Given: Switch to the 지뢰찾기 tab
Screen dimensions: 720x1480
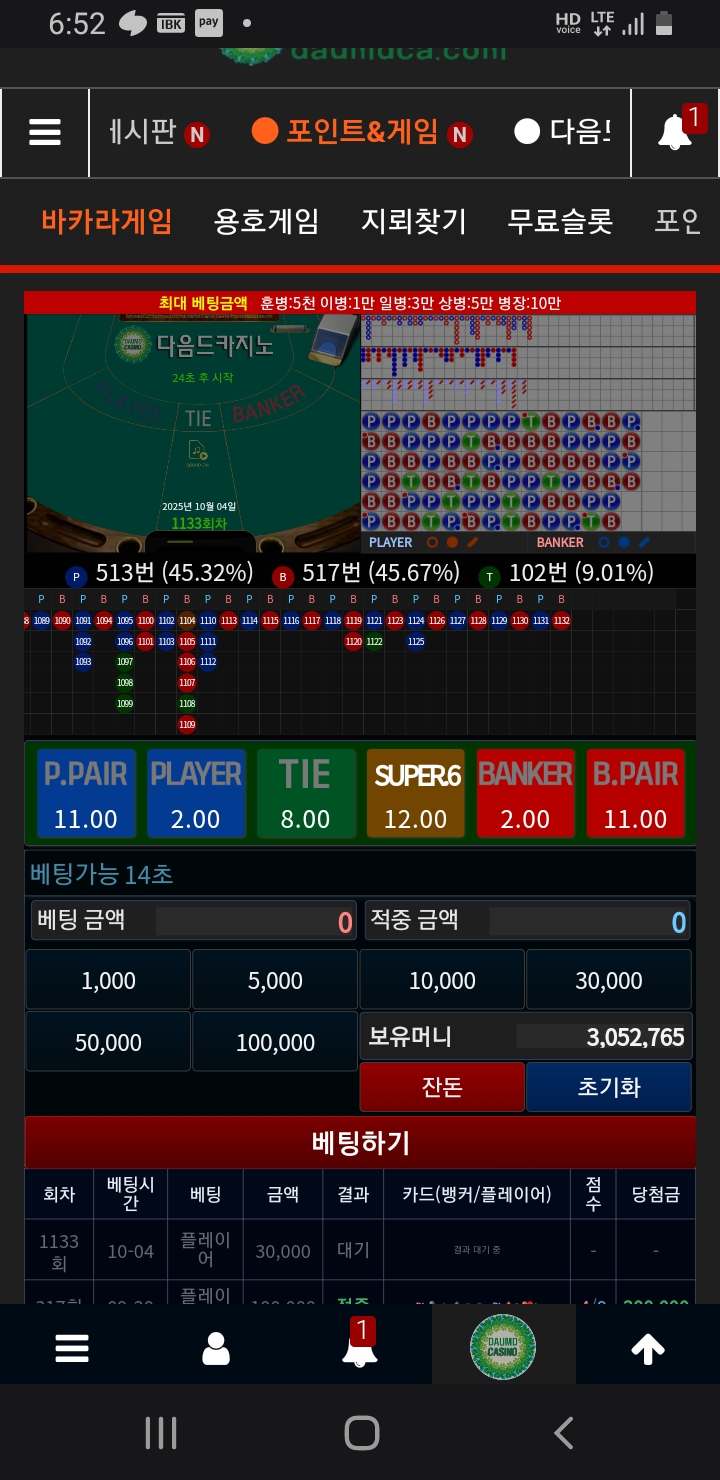Looking at the screenshot, I should 413,221.
